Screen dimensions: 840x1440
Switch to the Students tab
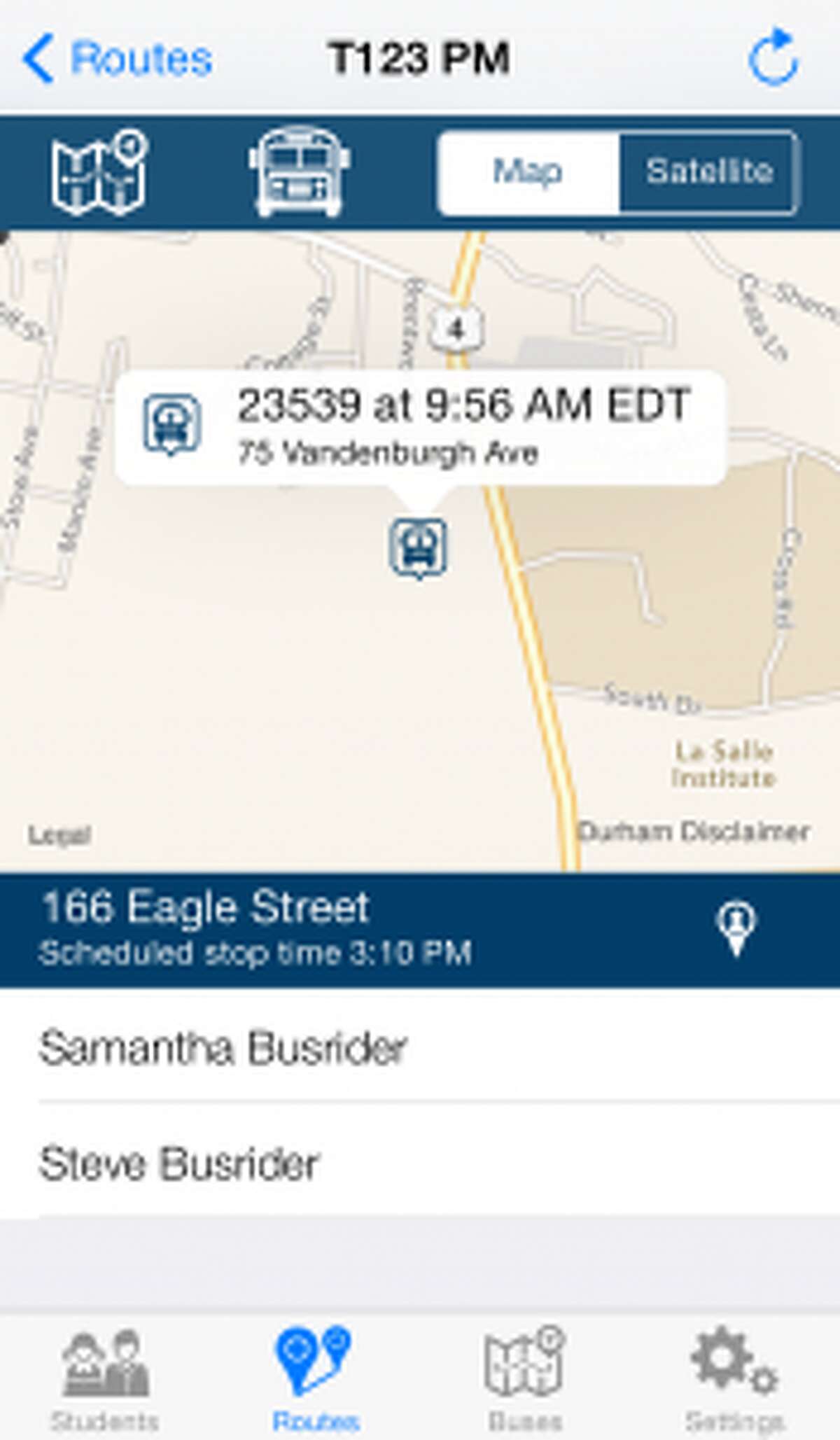click(x=105, y=1379)
